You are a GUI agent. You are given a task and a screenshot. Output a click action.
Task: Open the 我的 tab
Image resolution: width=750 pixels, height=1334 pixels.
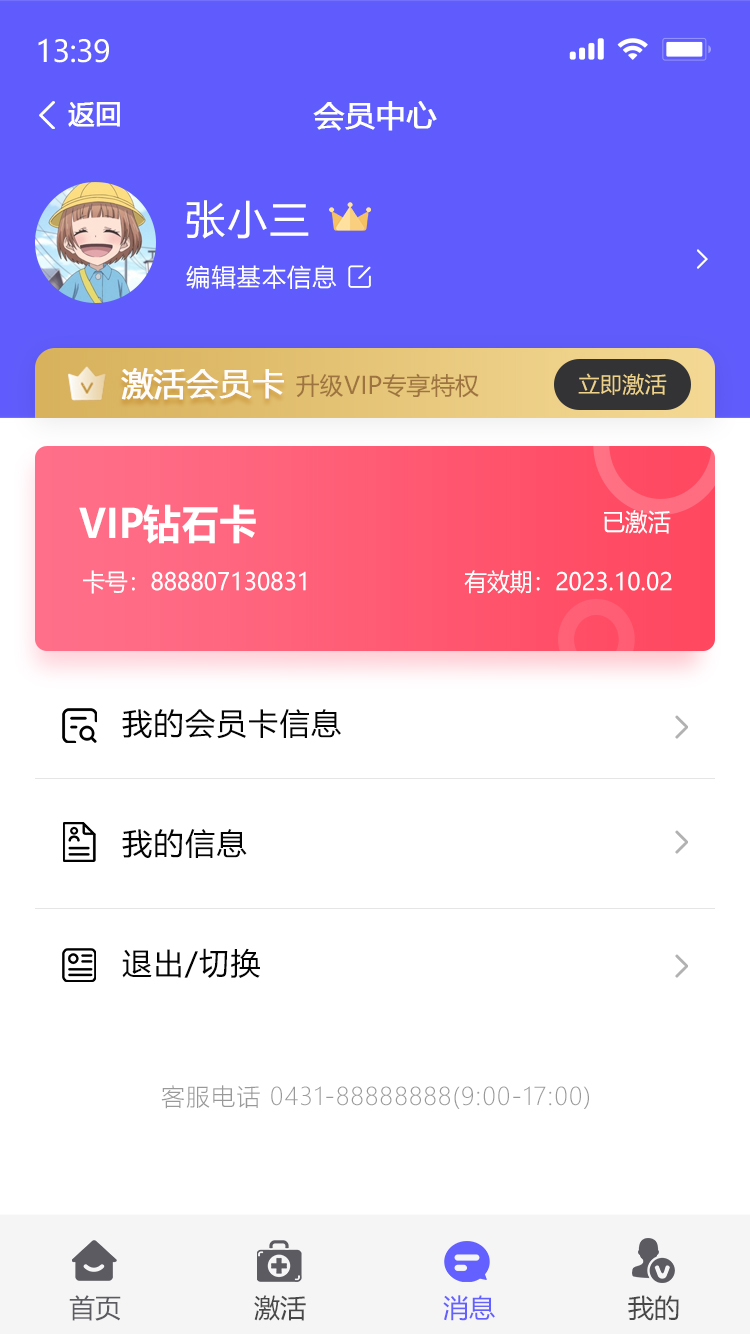pos(653,1279)
